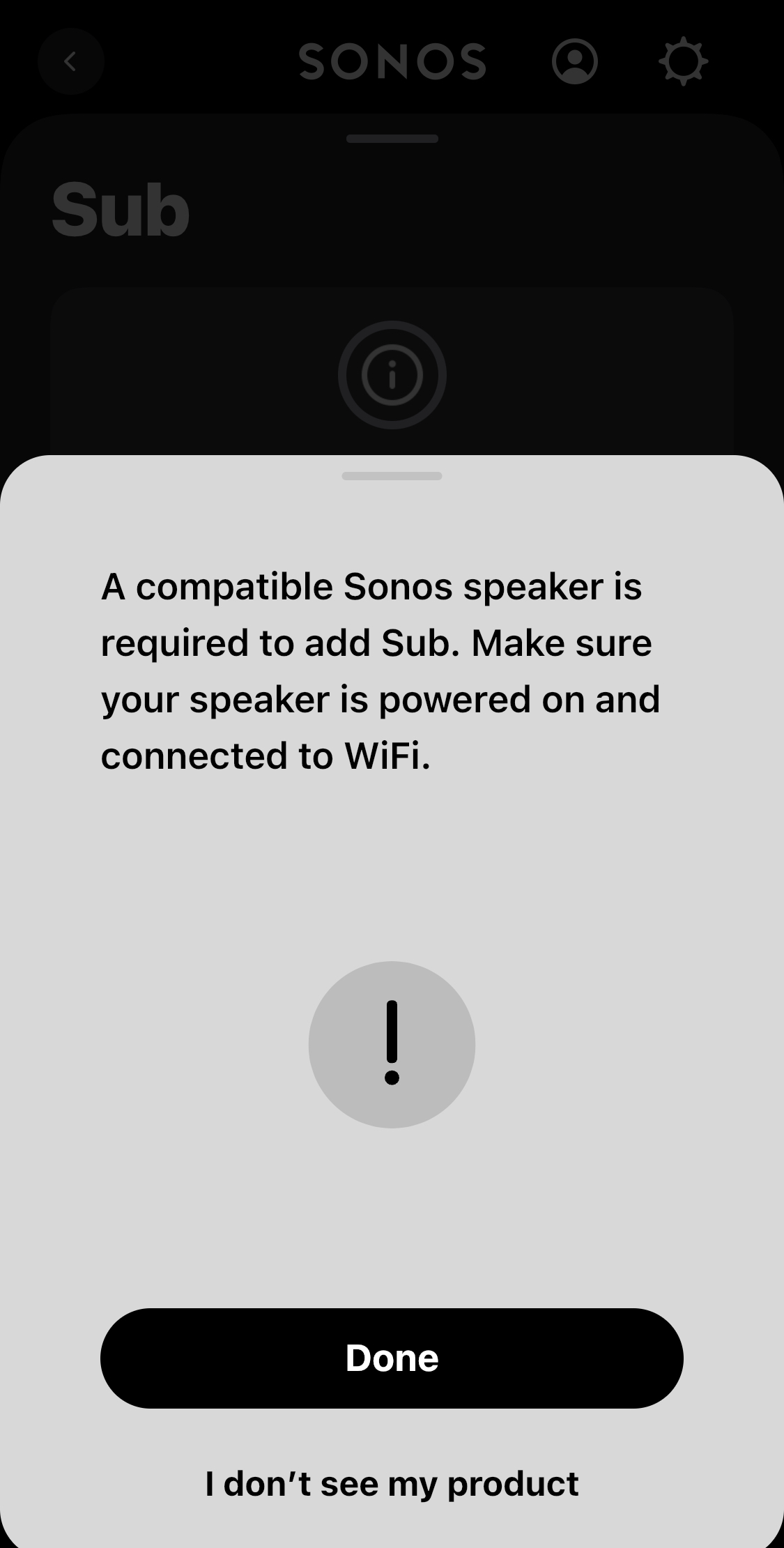The height and width of the screenshot is (1548, 784).
Task: Open the settings gear
Action: point(683,61)
